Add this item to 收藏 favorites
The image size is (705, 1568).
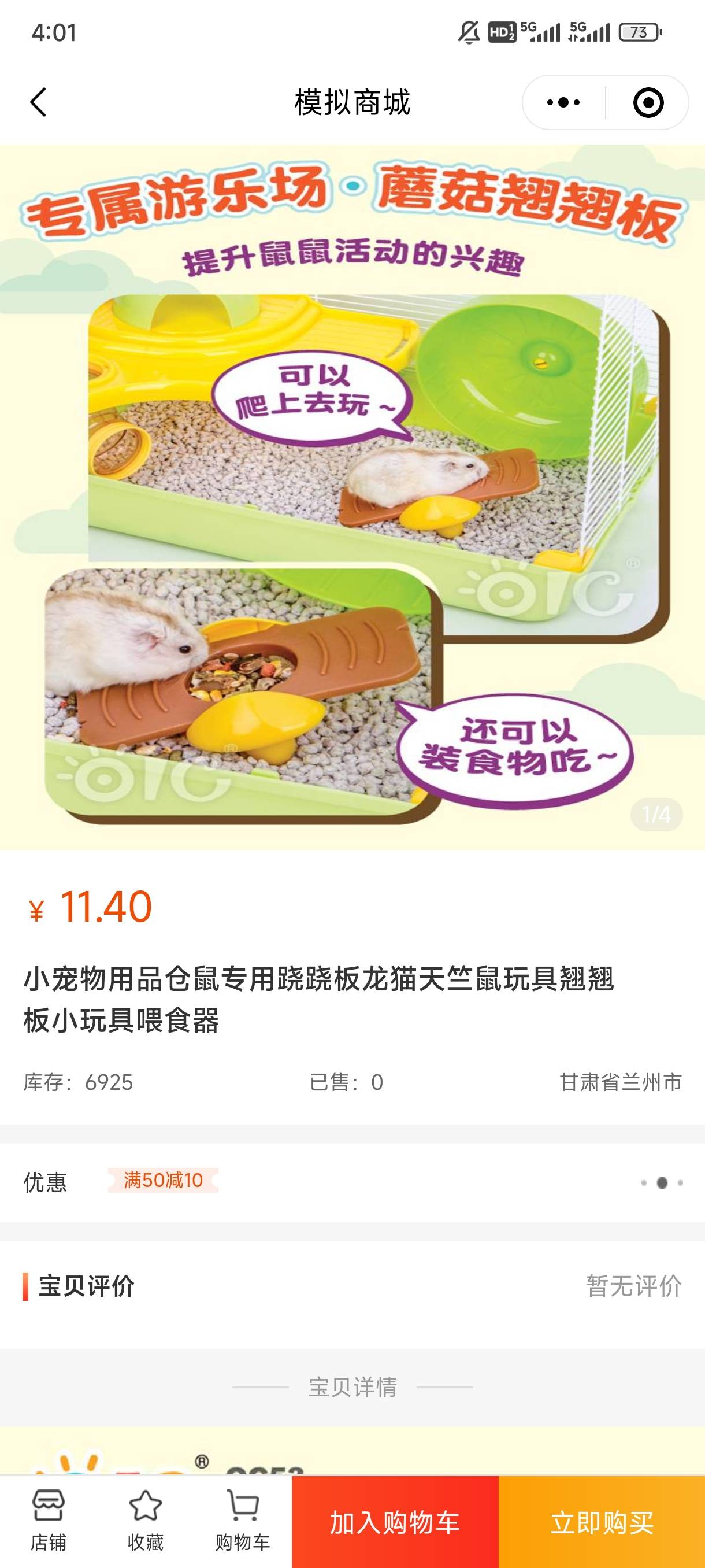coord(146,1521)
